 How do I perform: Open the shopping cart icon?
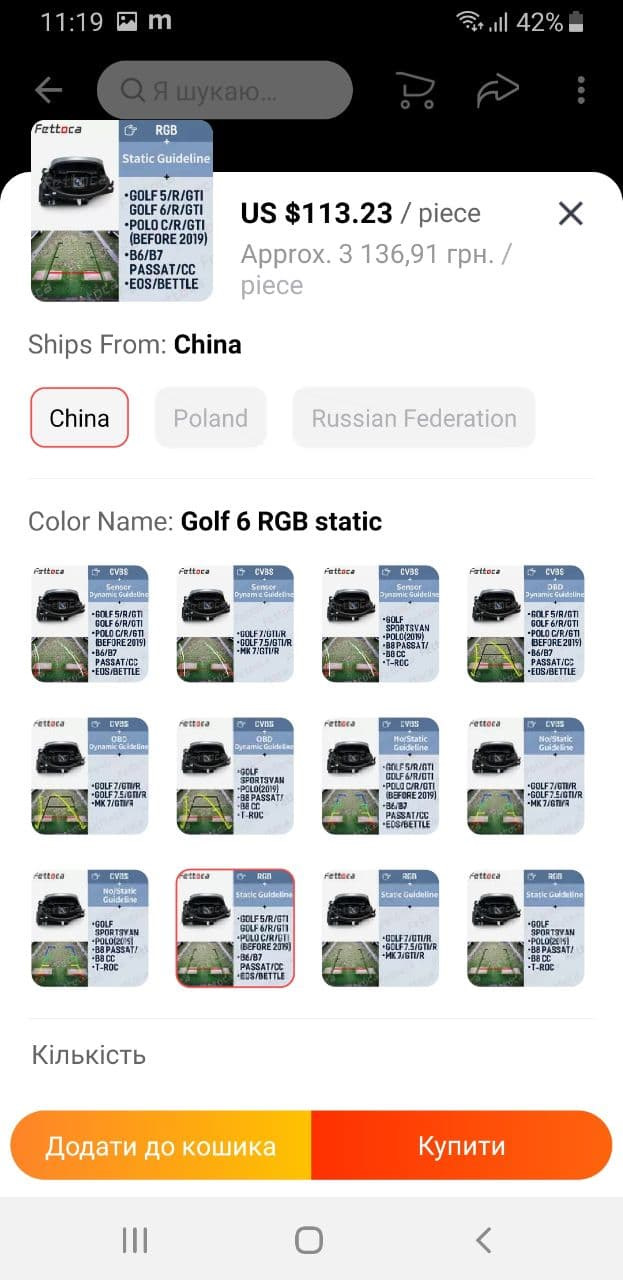pyautogui.click(x=414, y=90)
